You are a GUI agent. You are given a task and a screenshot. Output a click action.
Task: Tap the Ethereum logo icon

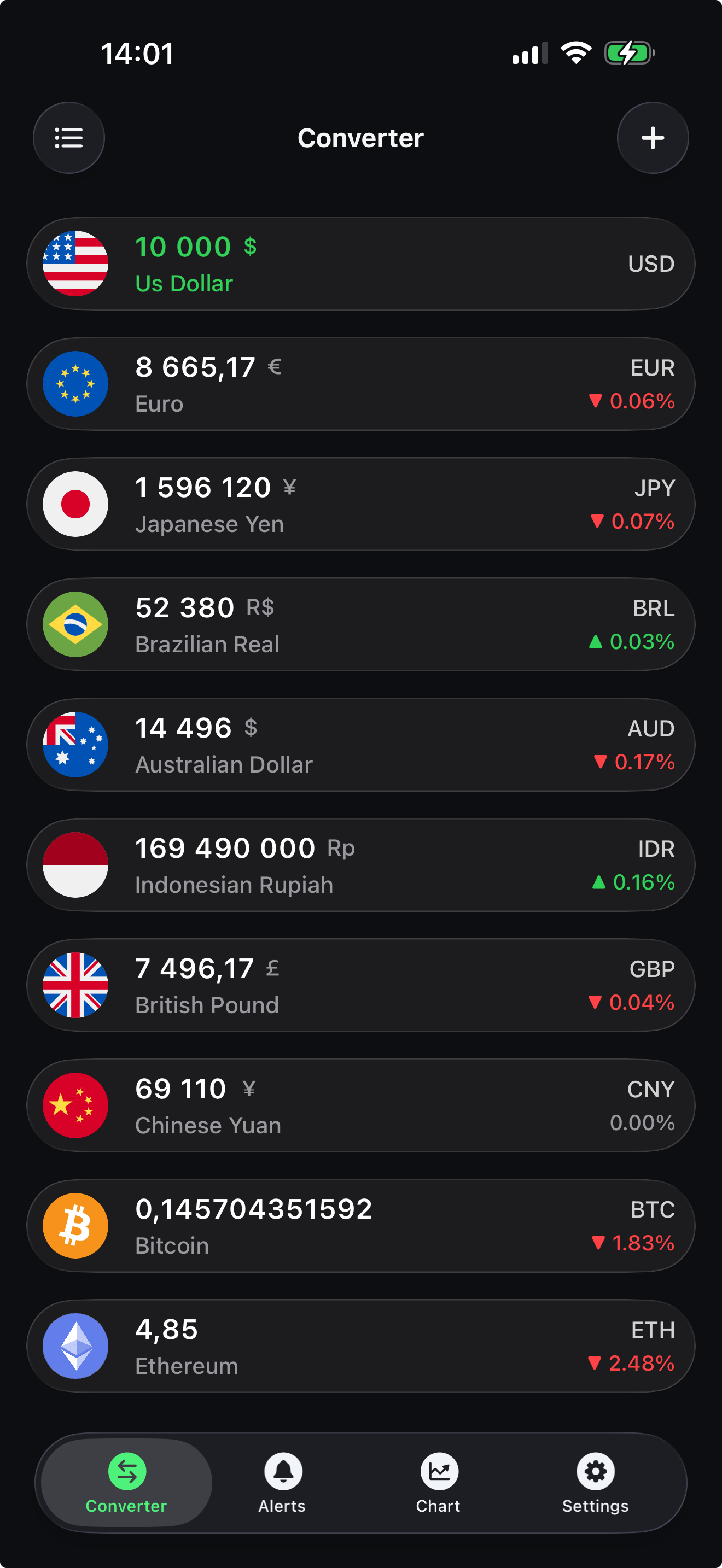coord(75,1345)
